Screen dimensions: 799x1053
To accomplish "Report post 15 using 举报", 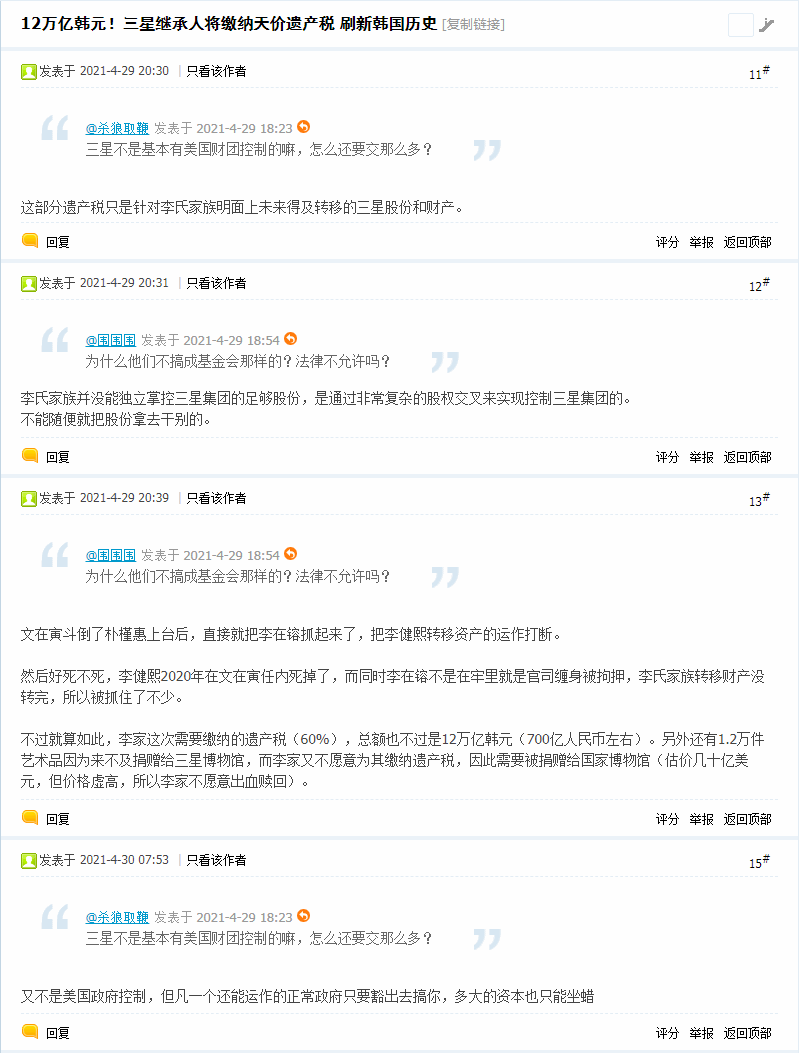I will tap(701, 1033).
